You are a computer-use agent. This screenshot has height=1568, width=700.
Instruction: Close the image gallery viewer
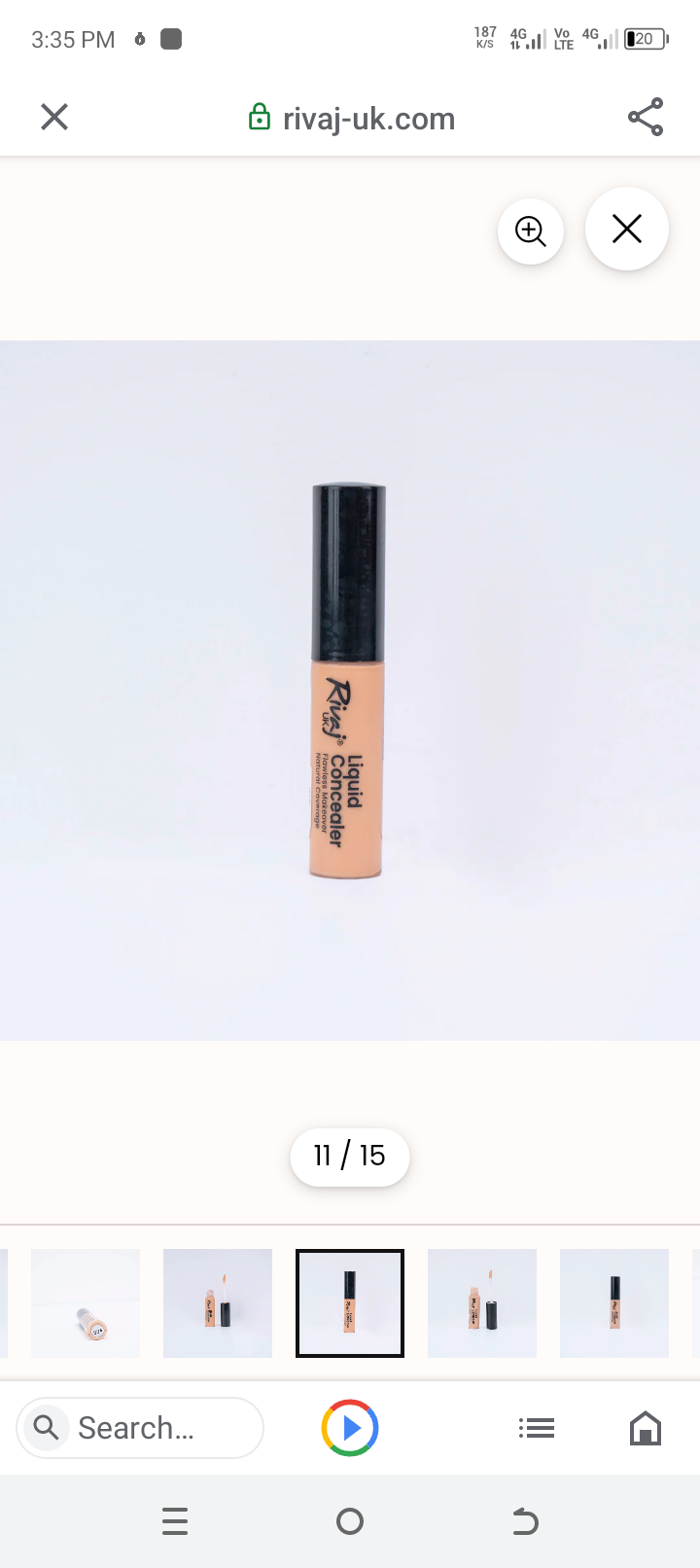[x=627, y=230]
